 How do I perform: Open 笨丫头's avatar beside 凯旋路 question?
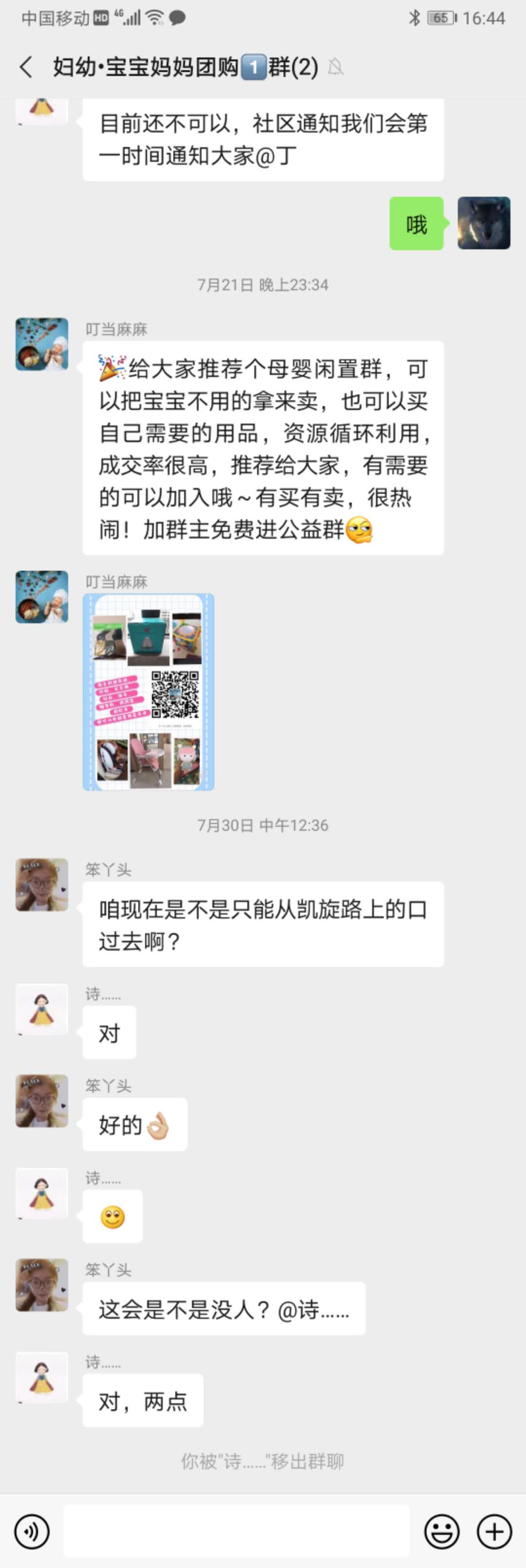pyautogui.click(x=42, y=884)
